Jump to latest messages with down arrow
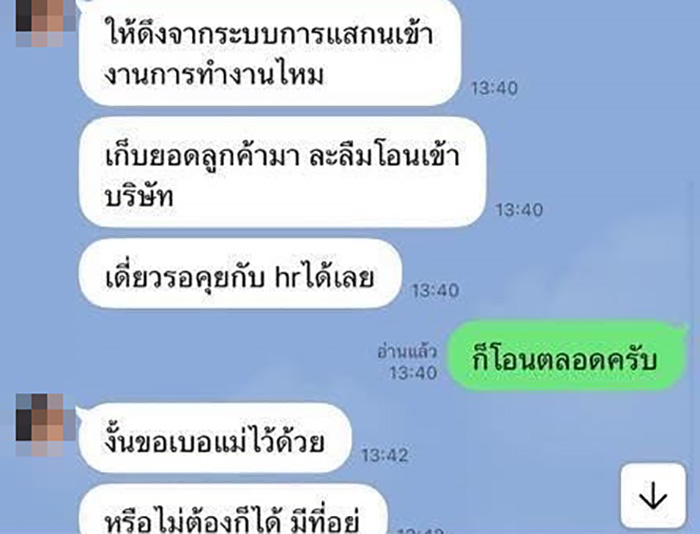The height and width of the screenshot is (534, 700). tap(652, 495)
